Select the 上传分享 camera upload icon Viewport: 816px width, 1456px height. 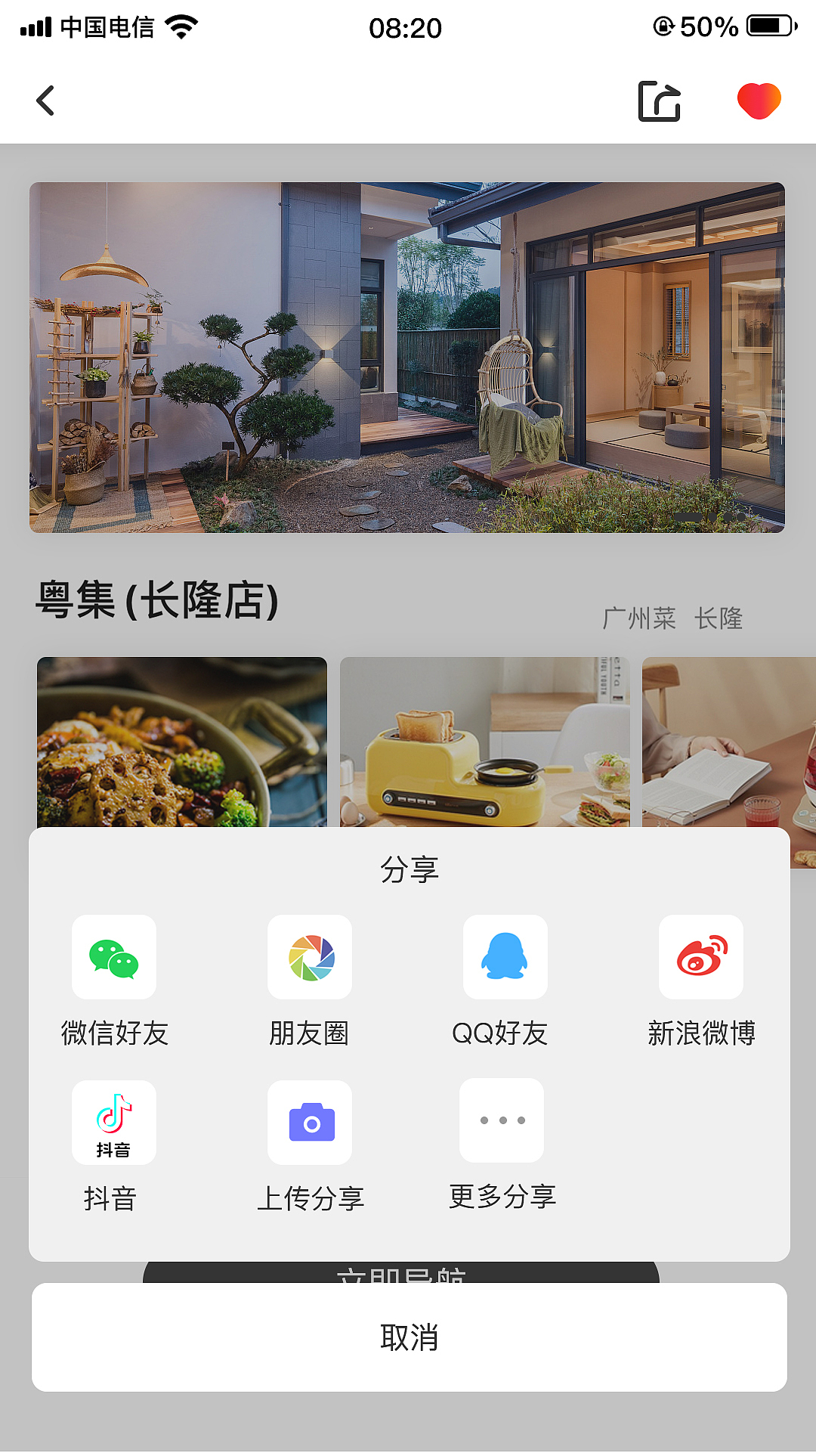click(310, 1122)
